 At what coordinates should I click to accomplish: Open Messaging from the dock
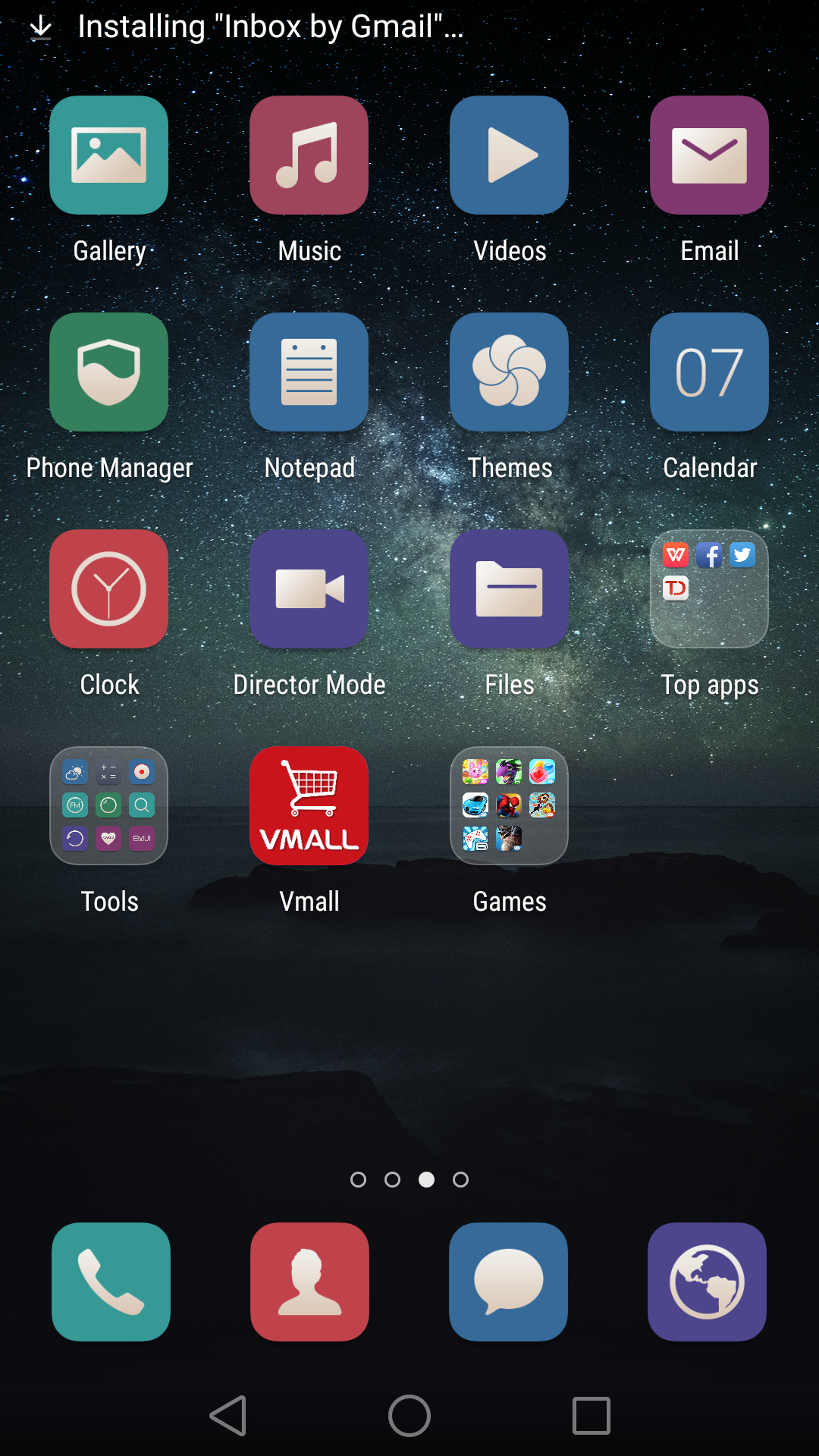pos(508,1282)
